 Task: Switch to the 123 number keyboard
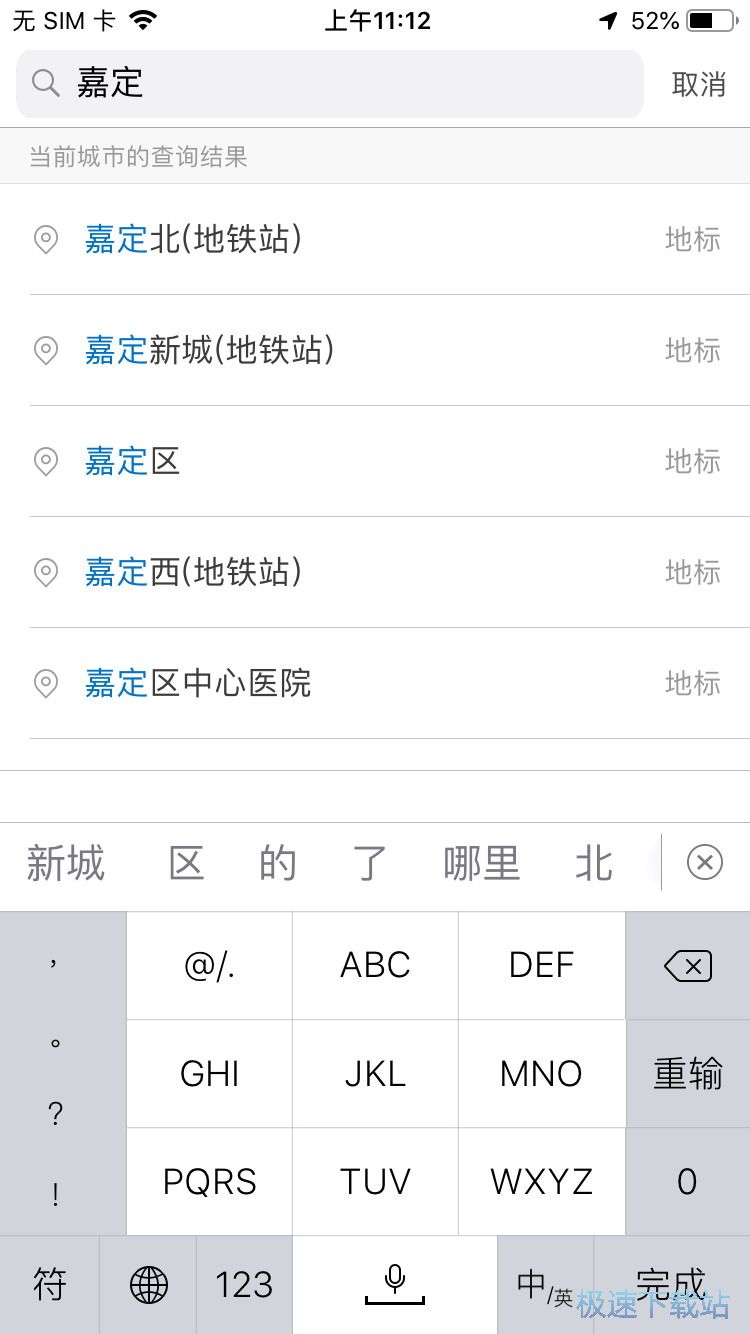[244, 1285]
